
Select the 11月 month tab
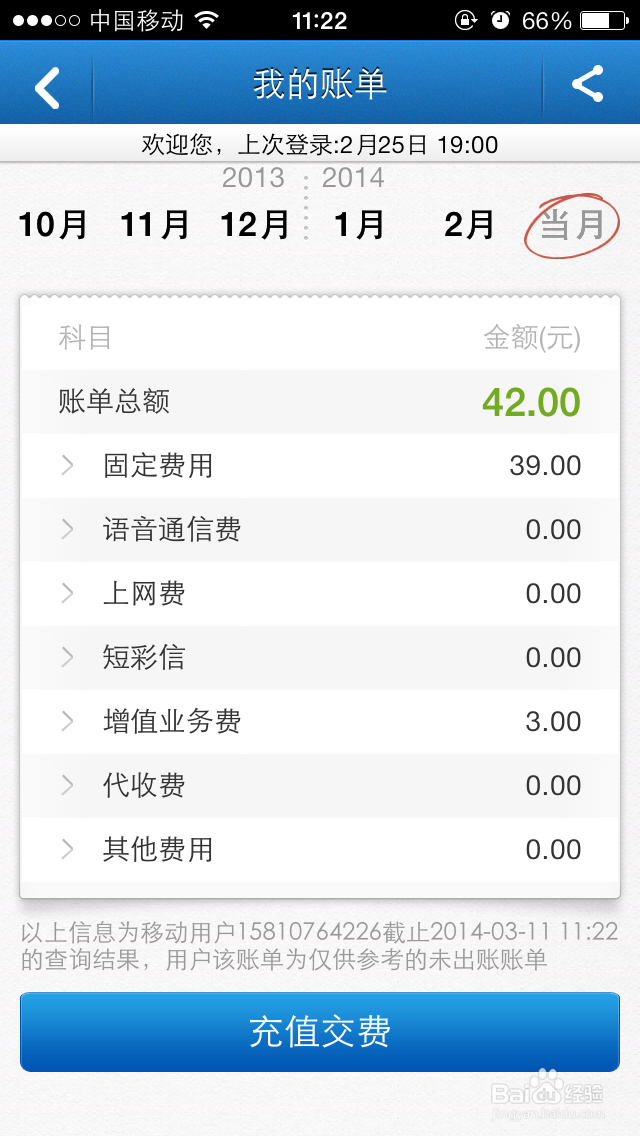155,225
